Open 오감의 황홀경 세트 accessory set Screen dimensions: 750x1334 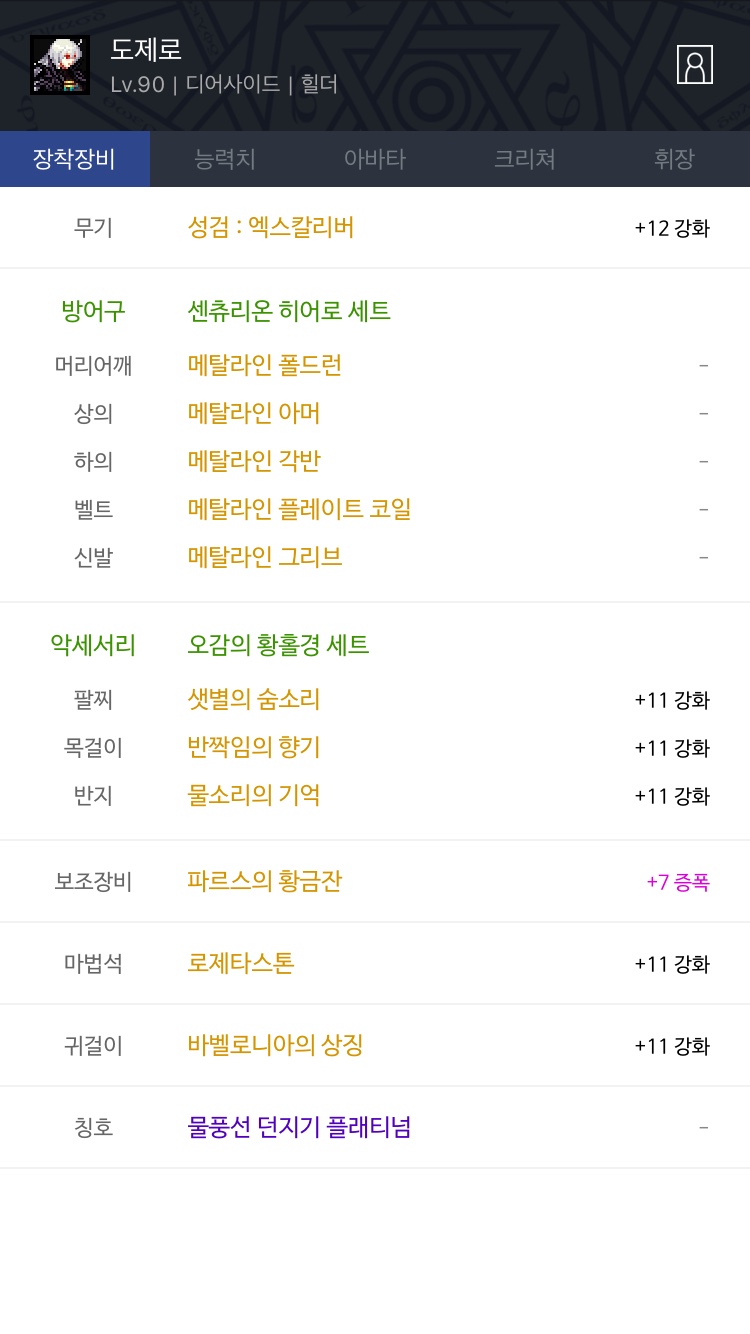278,645
